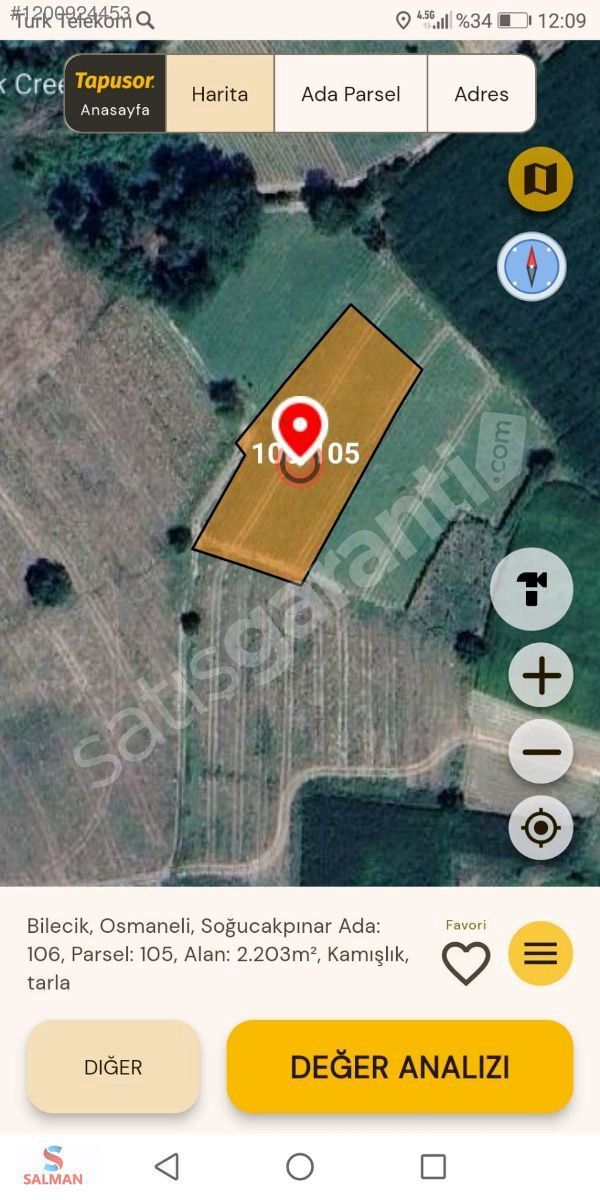
Task: Select the Harita tab
Action: 220,94
